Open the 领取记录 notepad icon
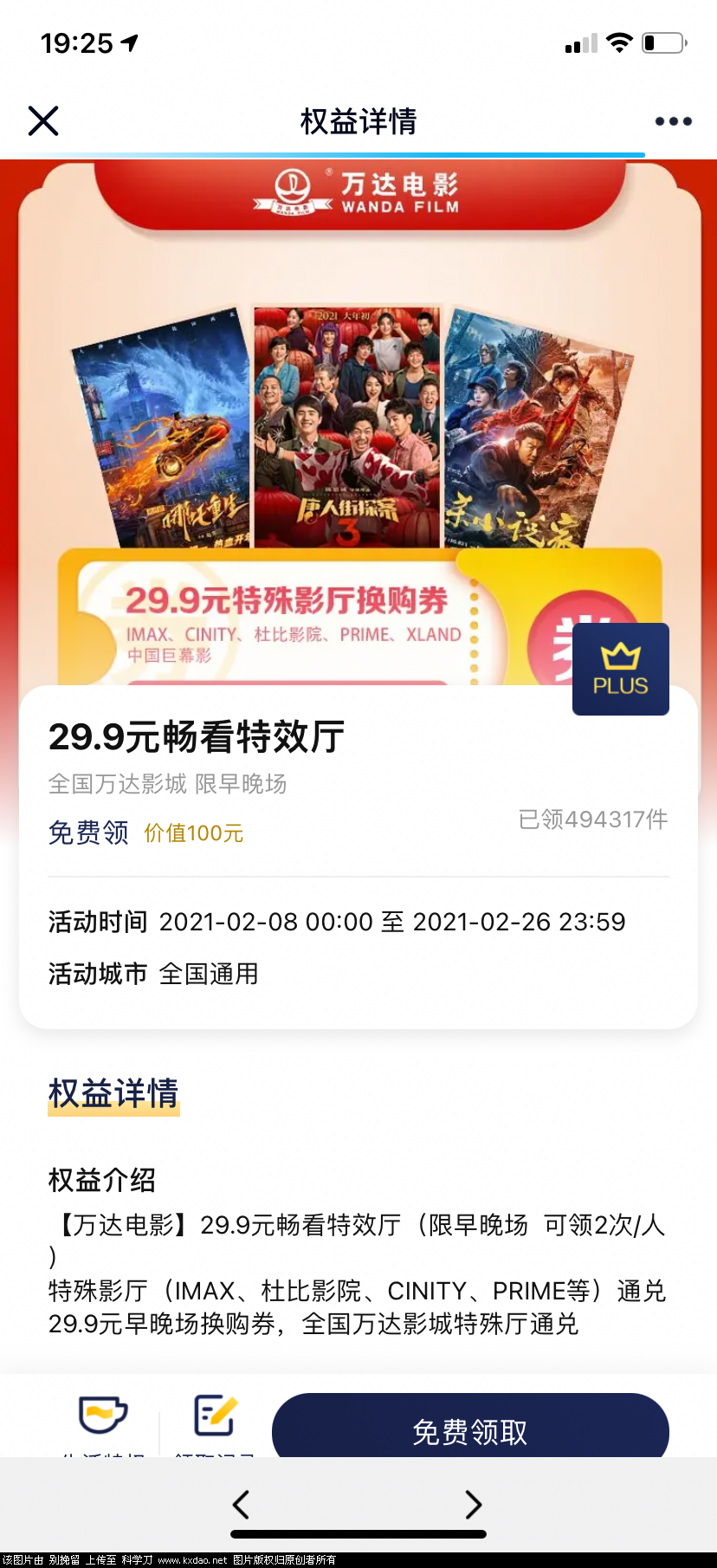 (214, 1416)
